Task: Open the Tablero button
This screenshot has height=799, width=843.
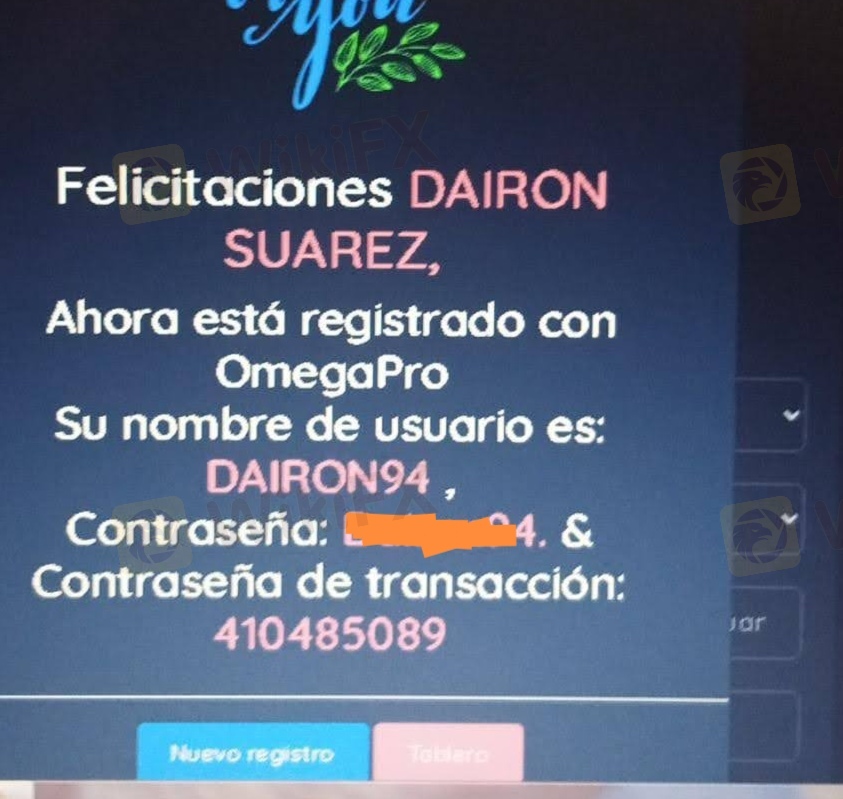Action: coord(448,755)
